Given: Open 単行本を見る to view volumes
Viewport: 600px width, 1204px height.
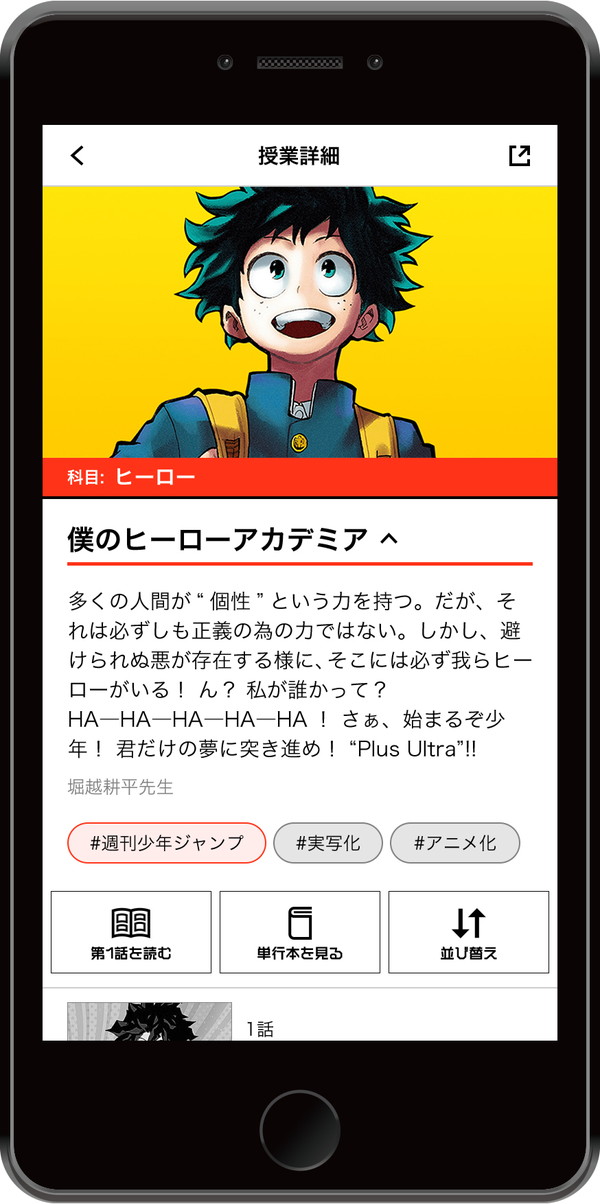Looking at the screenshot, I should (300, 932).
